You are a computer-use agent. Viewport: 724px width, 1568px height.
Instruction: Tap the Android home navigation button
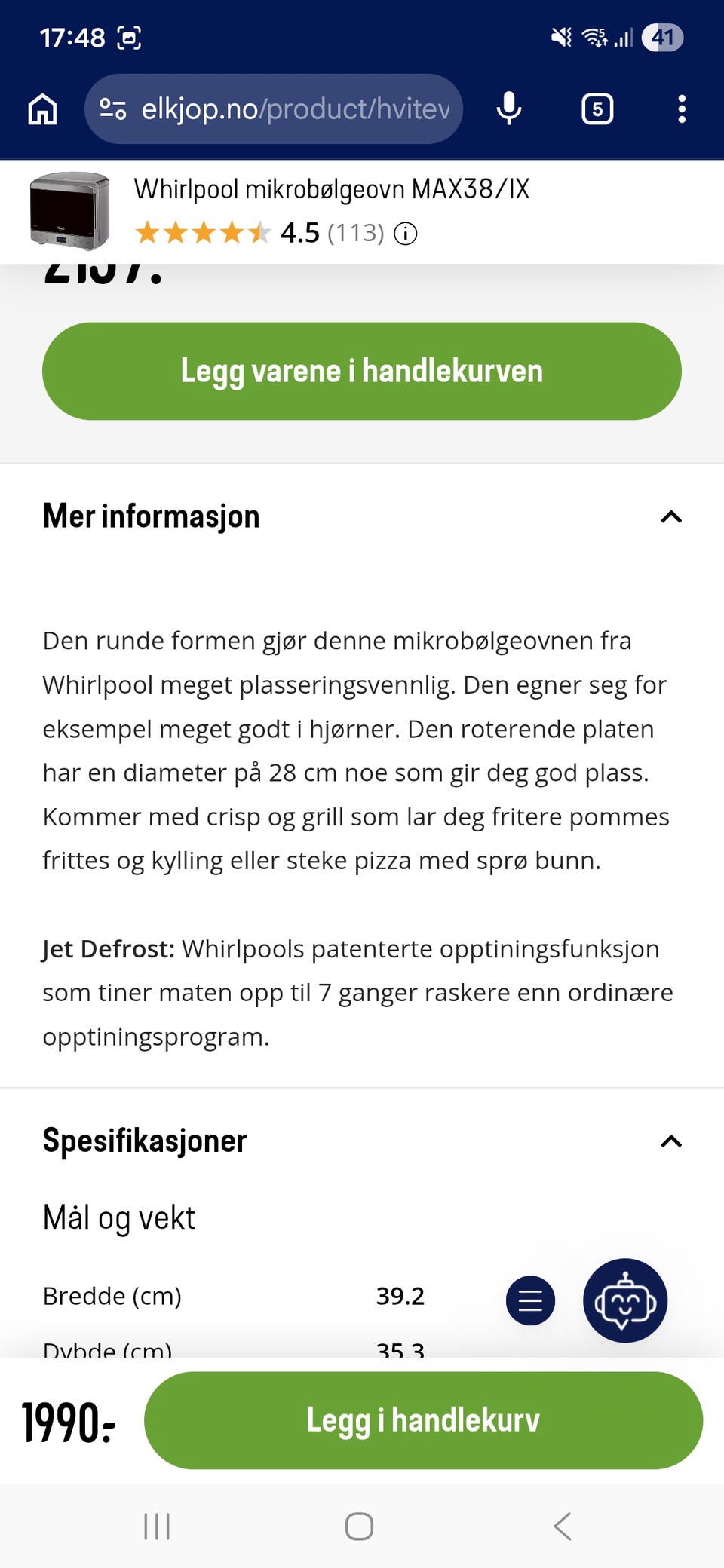(x=360, y=1527)
